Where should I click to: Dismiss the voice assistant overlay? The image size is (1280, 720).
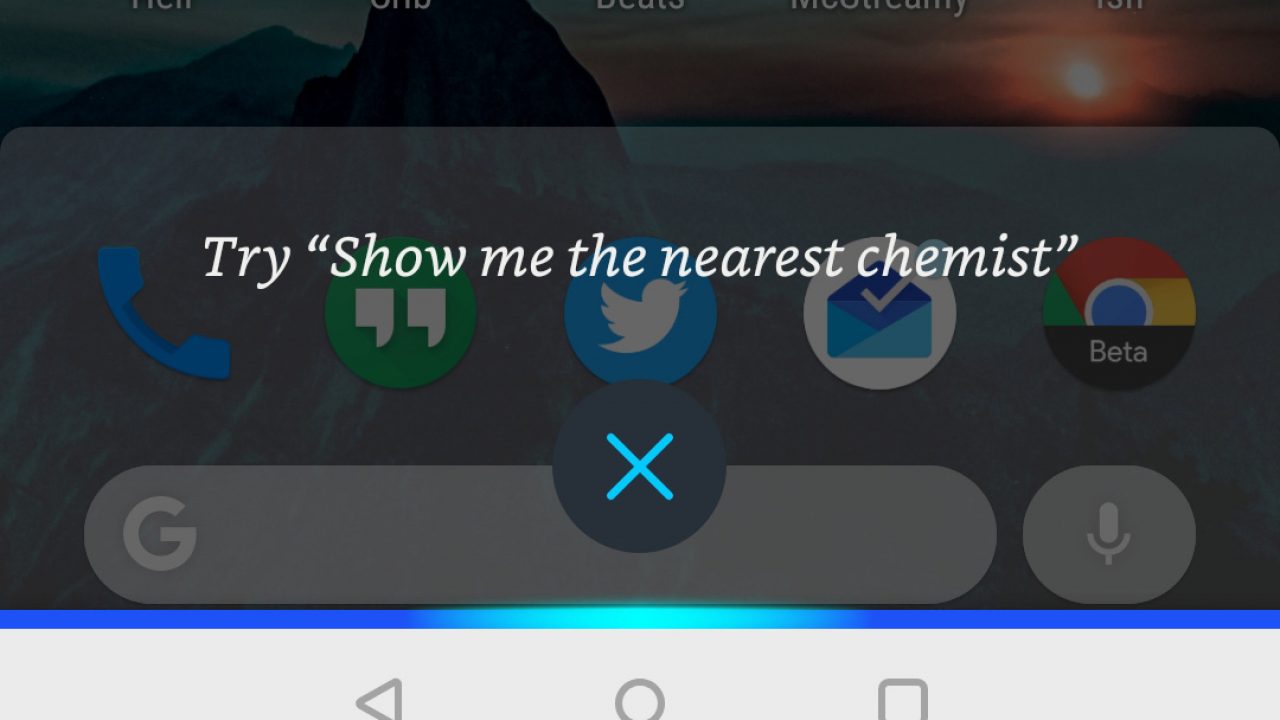(639, 466)
